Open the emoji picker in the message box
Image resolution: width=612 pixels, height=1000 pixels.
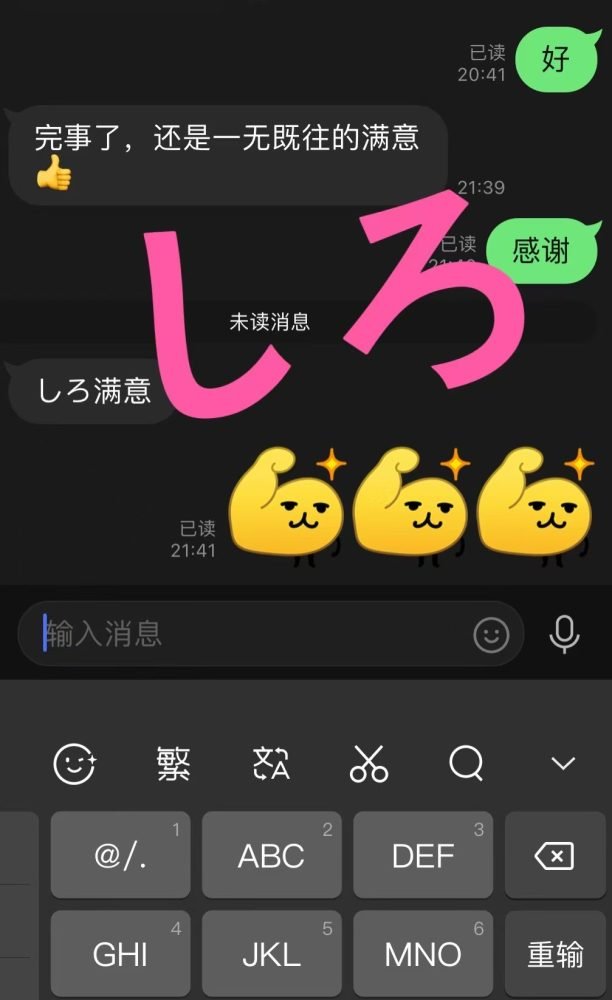490,634
